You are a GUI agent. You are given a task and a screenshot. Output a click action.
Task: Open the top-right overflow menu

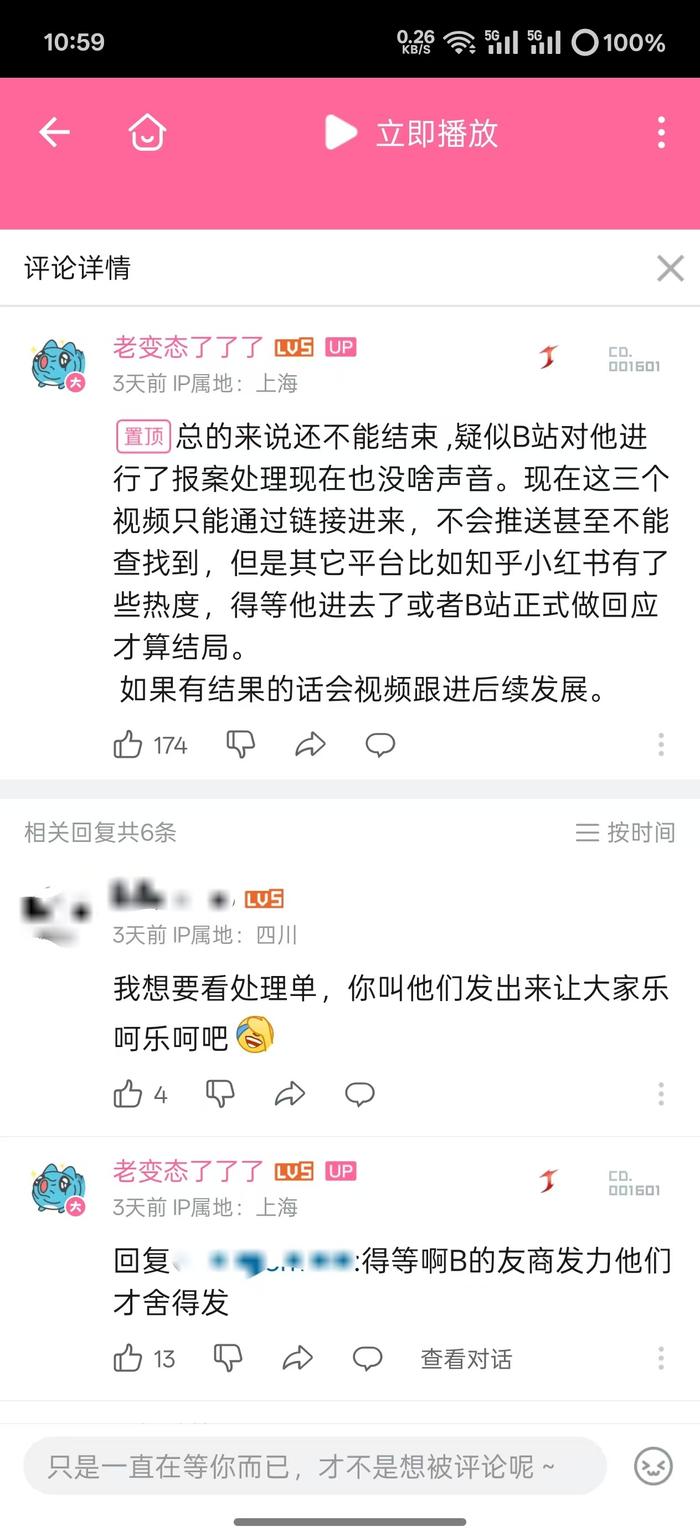pyautogui.click(x=661, y=132)
